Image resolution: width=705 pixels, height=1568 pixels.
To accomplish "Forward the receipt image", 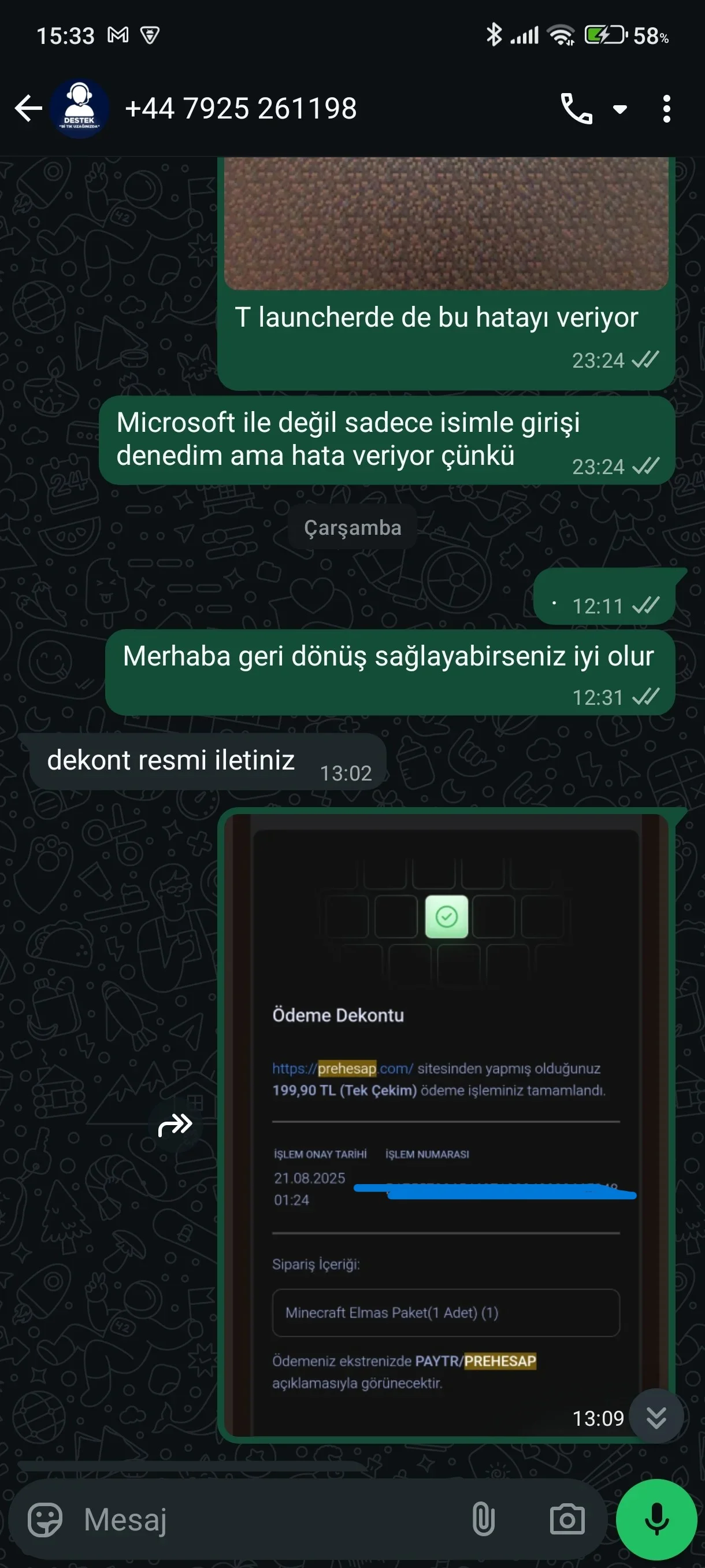I will 175,1125.
